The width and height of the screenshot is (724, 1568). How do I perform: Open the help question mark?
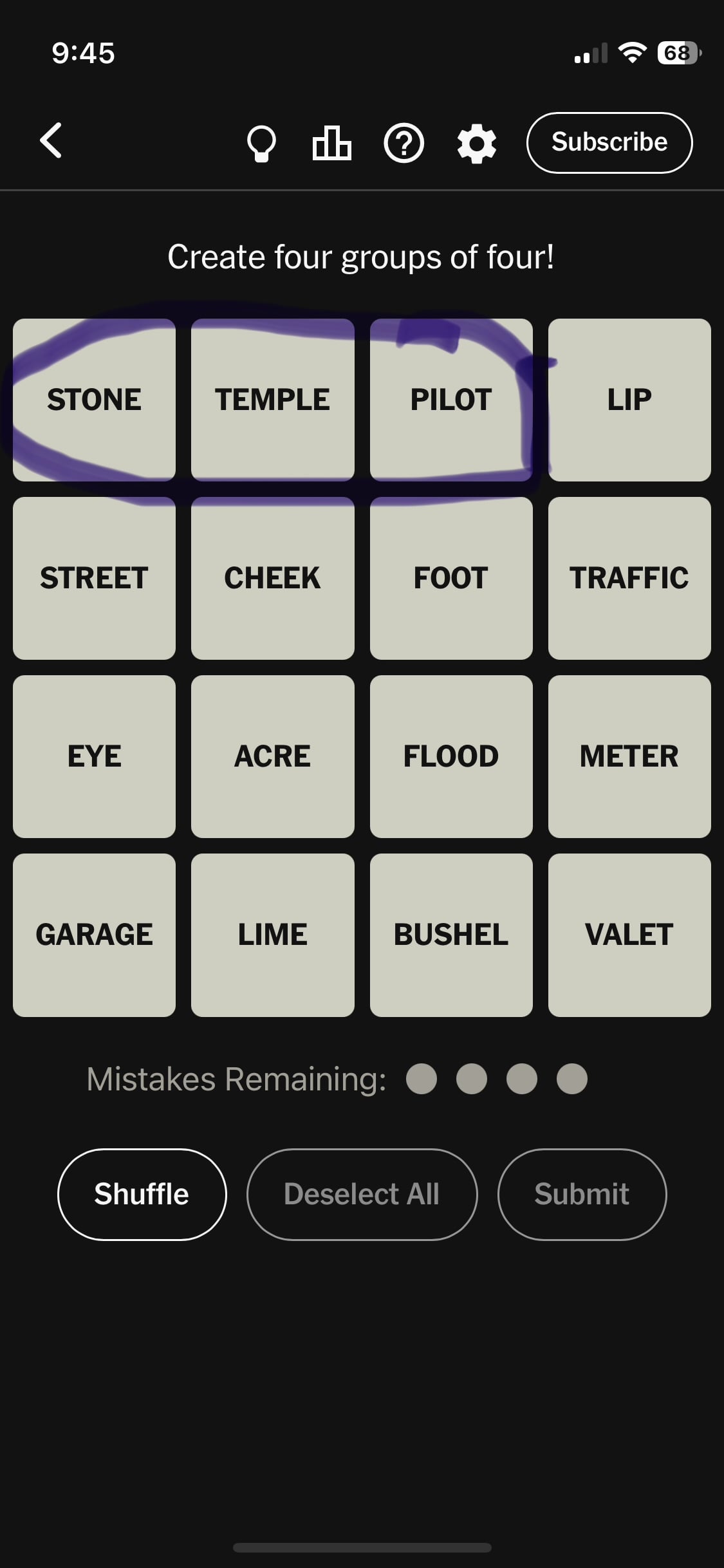[x=404, y=143]
